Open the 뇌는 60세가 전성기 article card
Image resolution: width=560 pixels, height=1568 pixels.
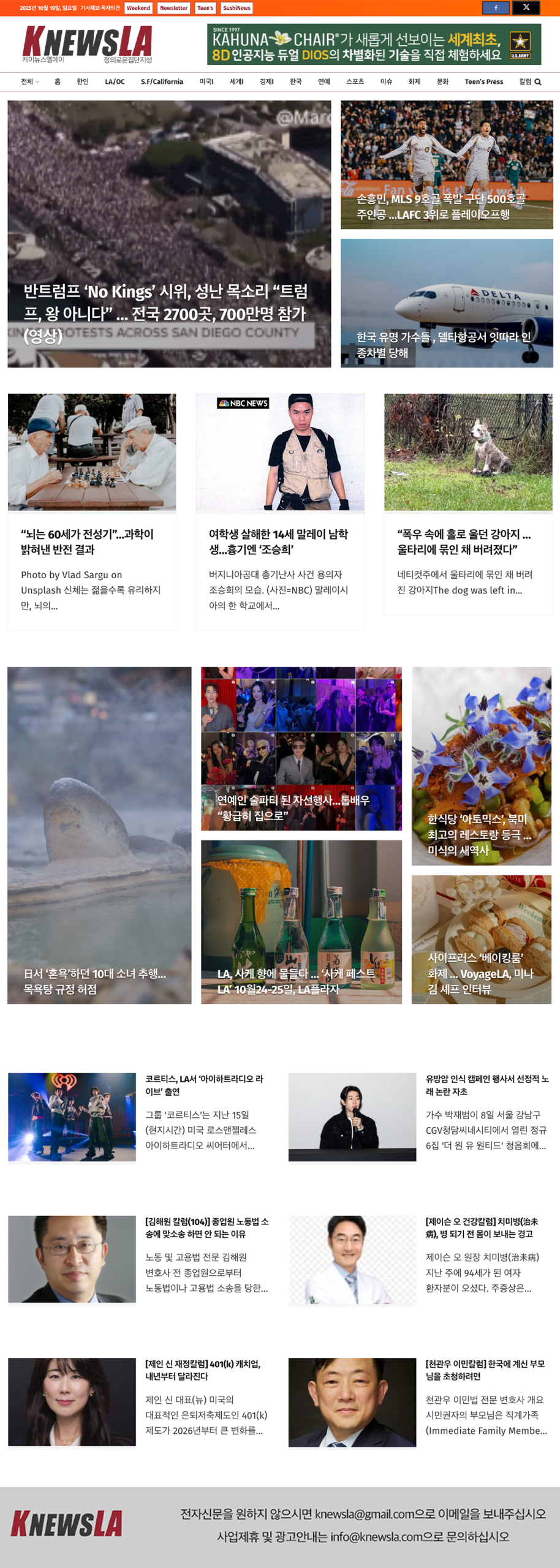(x=87, y=541)
